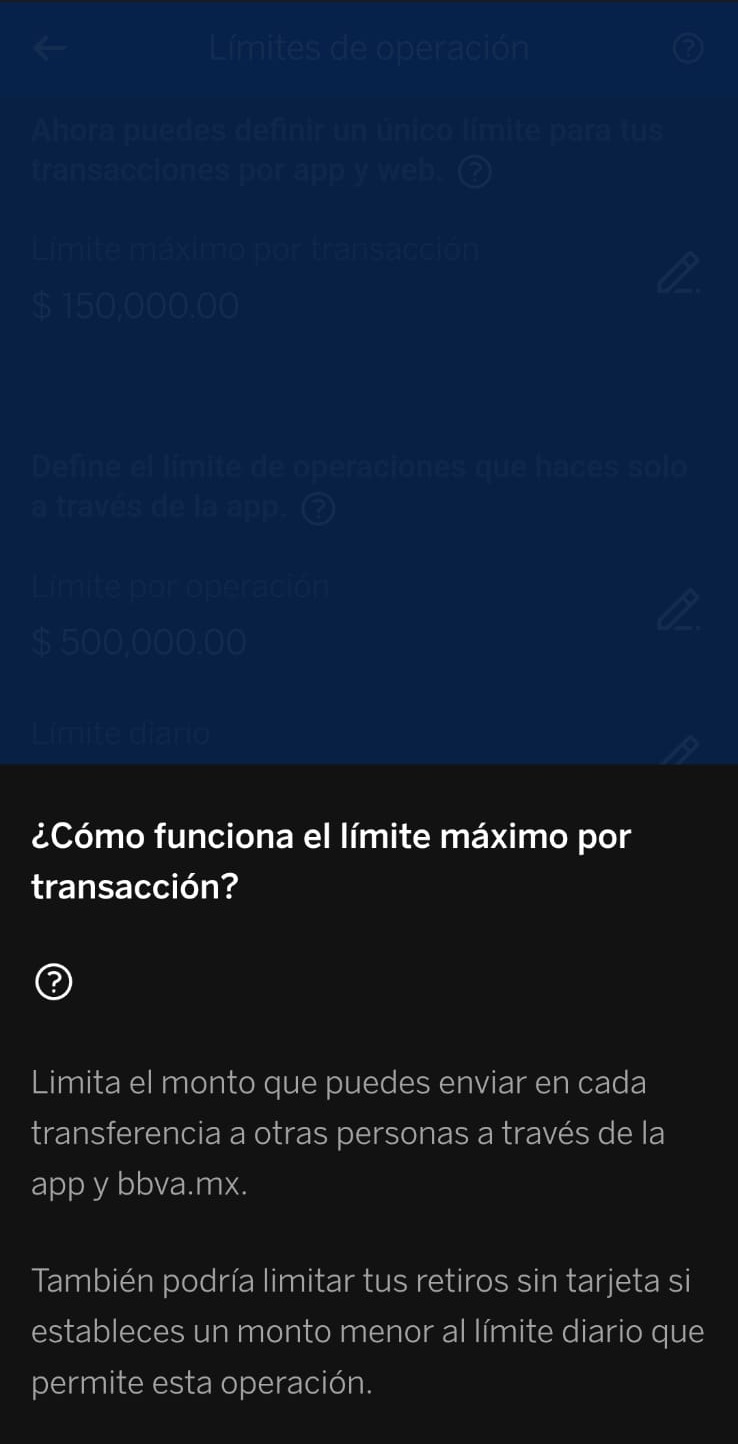Tap the info icon after 'app y web'
This screenshot has height=1444, width=738.
click(x=475, y=174)
